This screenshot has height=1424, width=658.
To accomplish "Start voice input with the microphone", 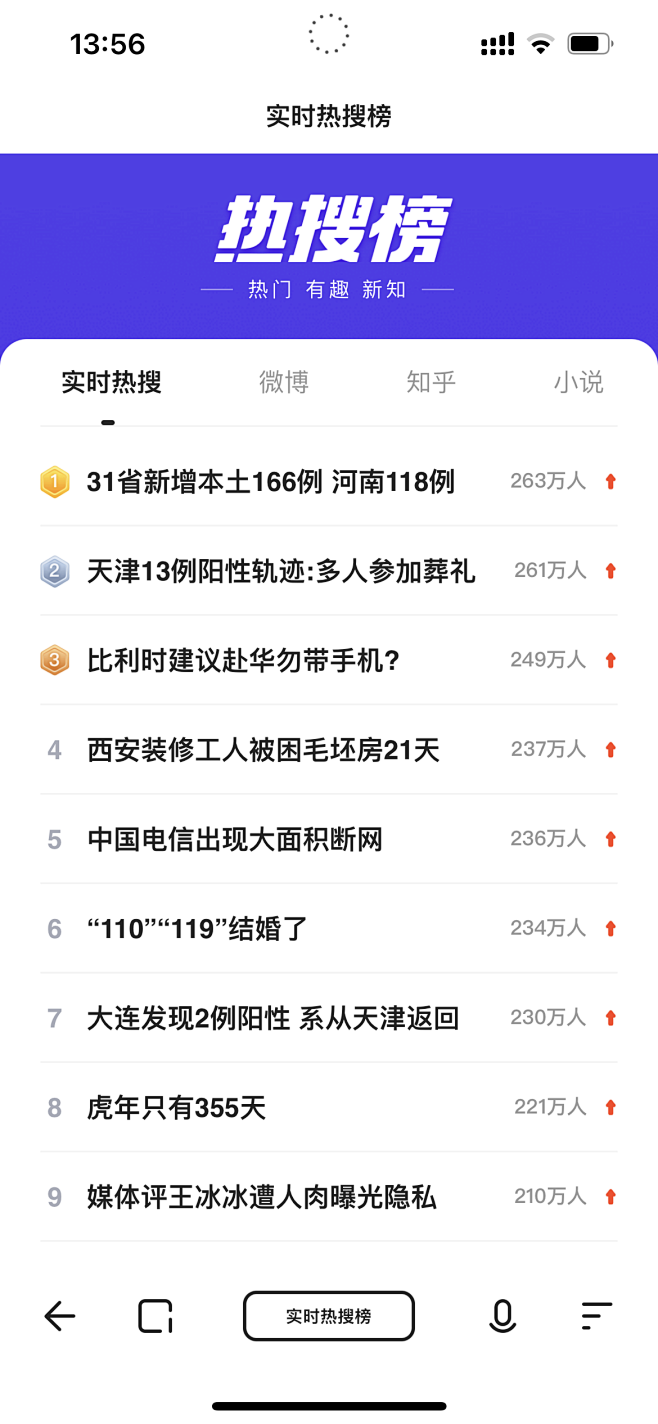I will 502,1316.
